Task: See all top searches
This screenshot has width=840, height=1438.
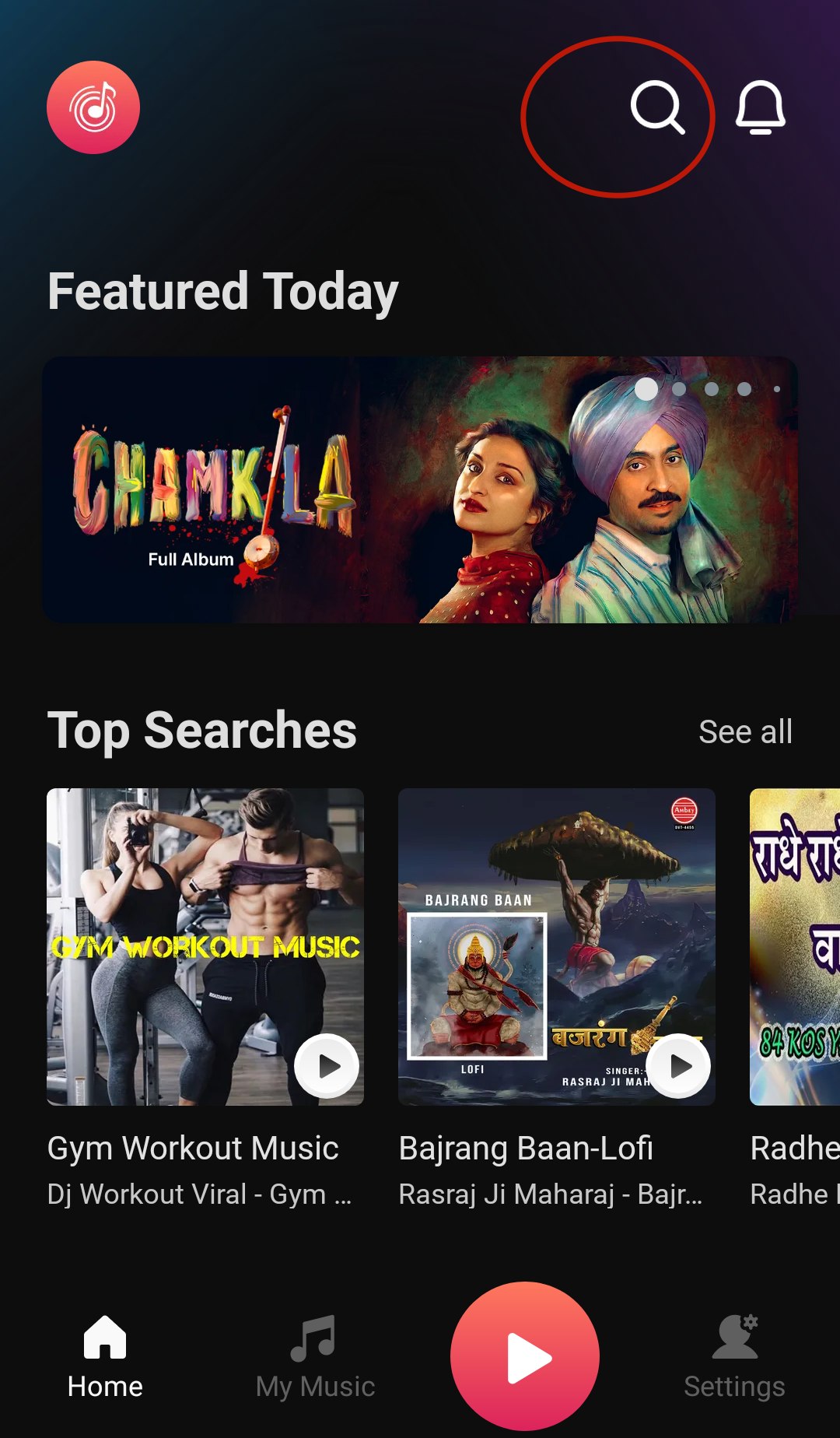Action: (745, 731)
